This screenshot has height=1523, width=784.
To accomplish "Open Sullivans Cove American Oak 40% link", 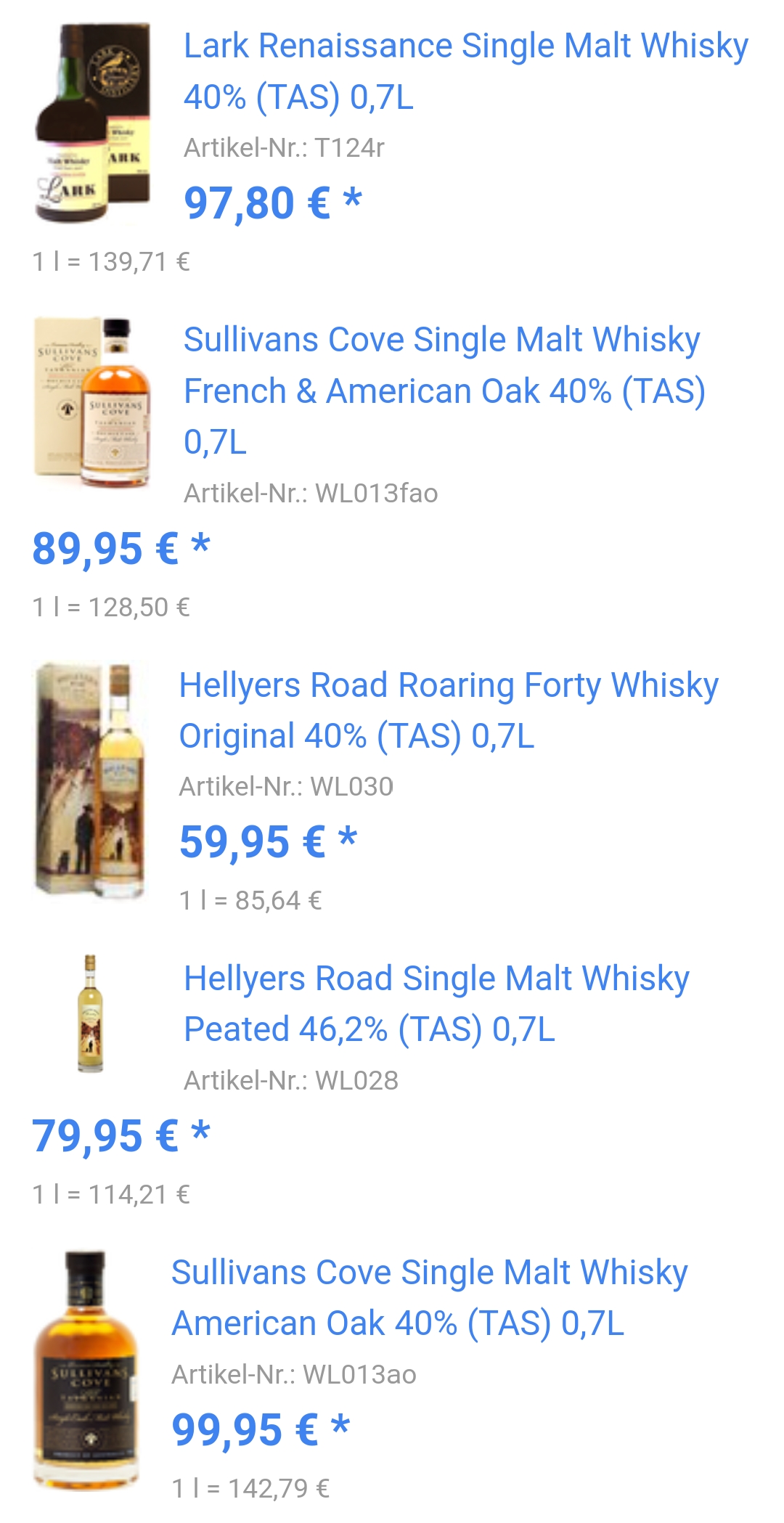I will pyautogui.click(x=429, y=1298).
